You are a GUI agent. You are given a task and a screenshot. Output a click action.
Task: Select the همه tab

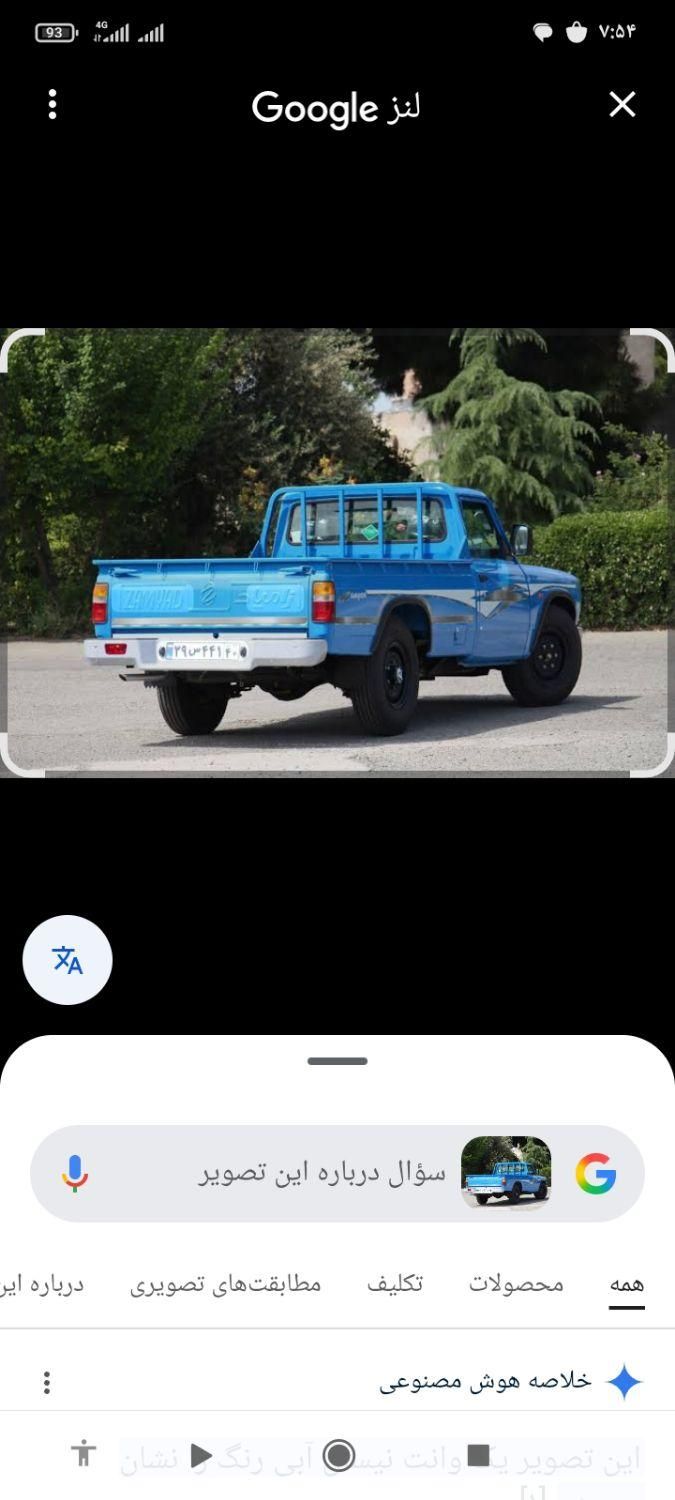[x=627, y=1284]
